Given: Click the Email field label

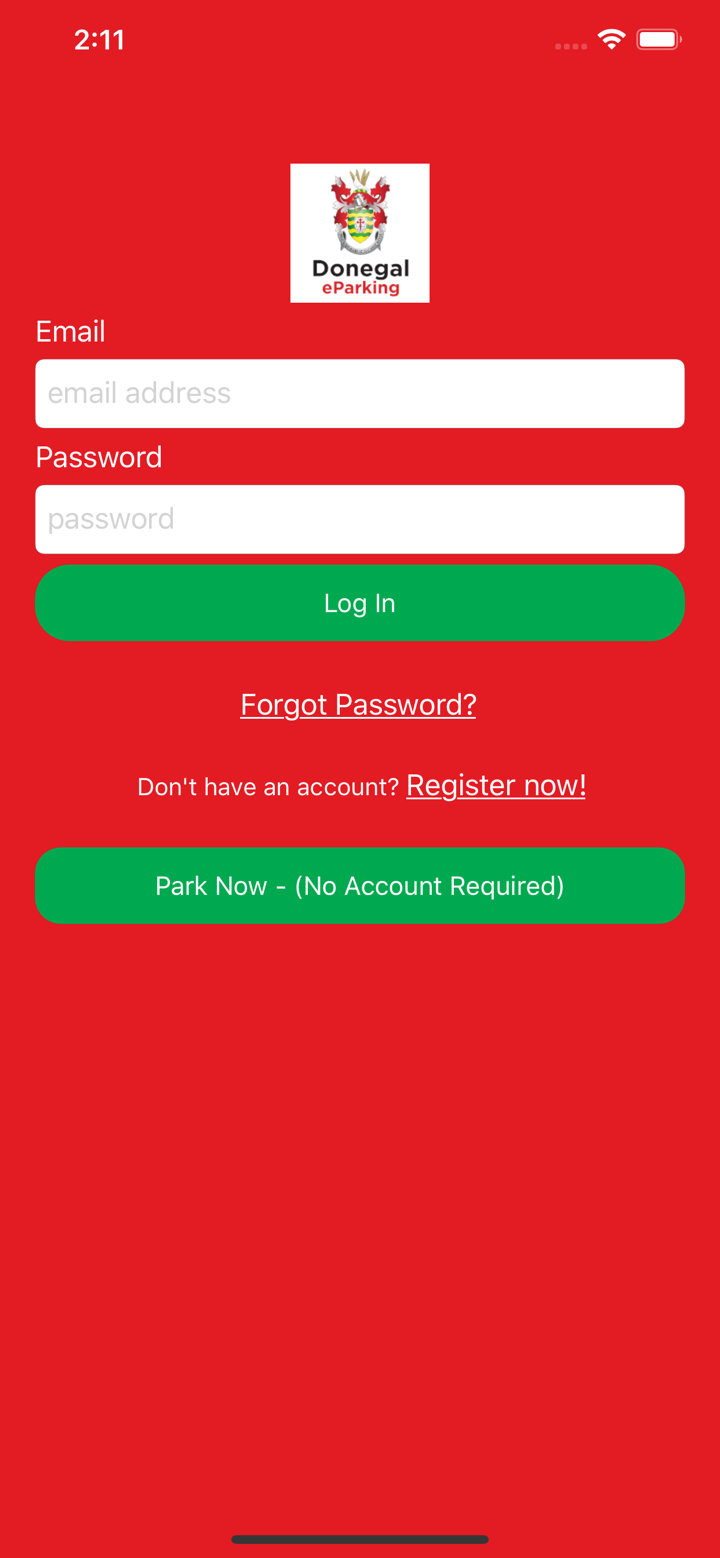Looking at the screenshot, I should [x=70, y=331].
